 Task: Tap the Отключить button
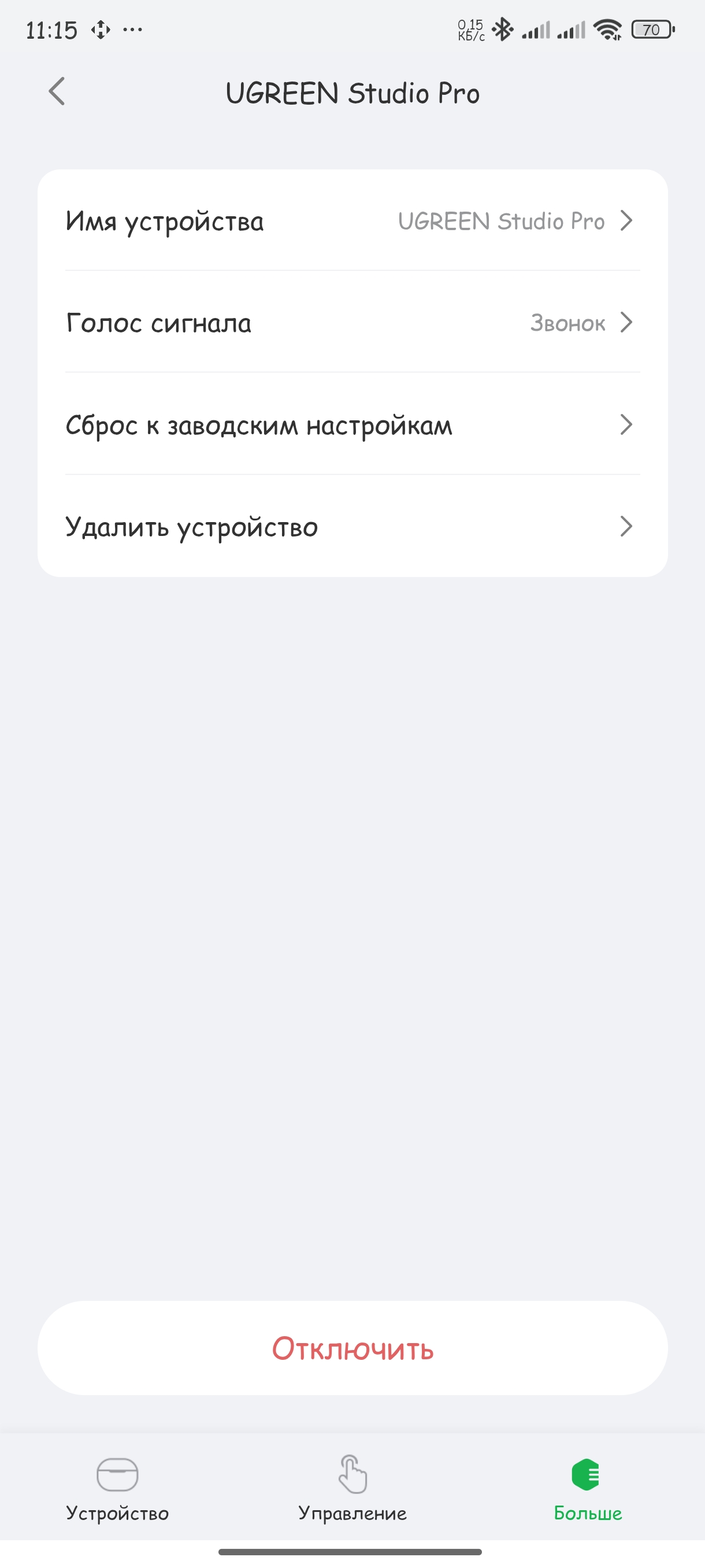click(x=352, y=1349)
